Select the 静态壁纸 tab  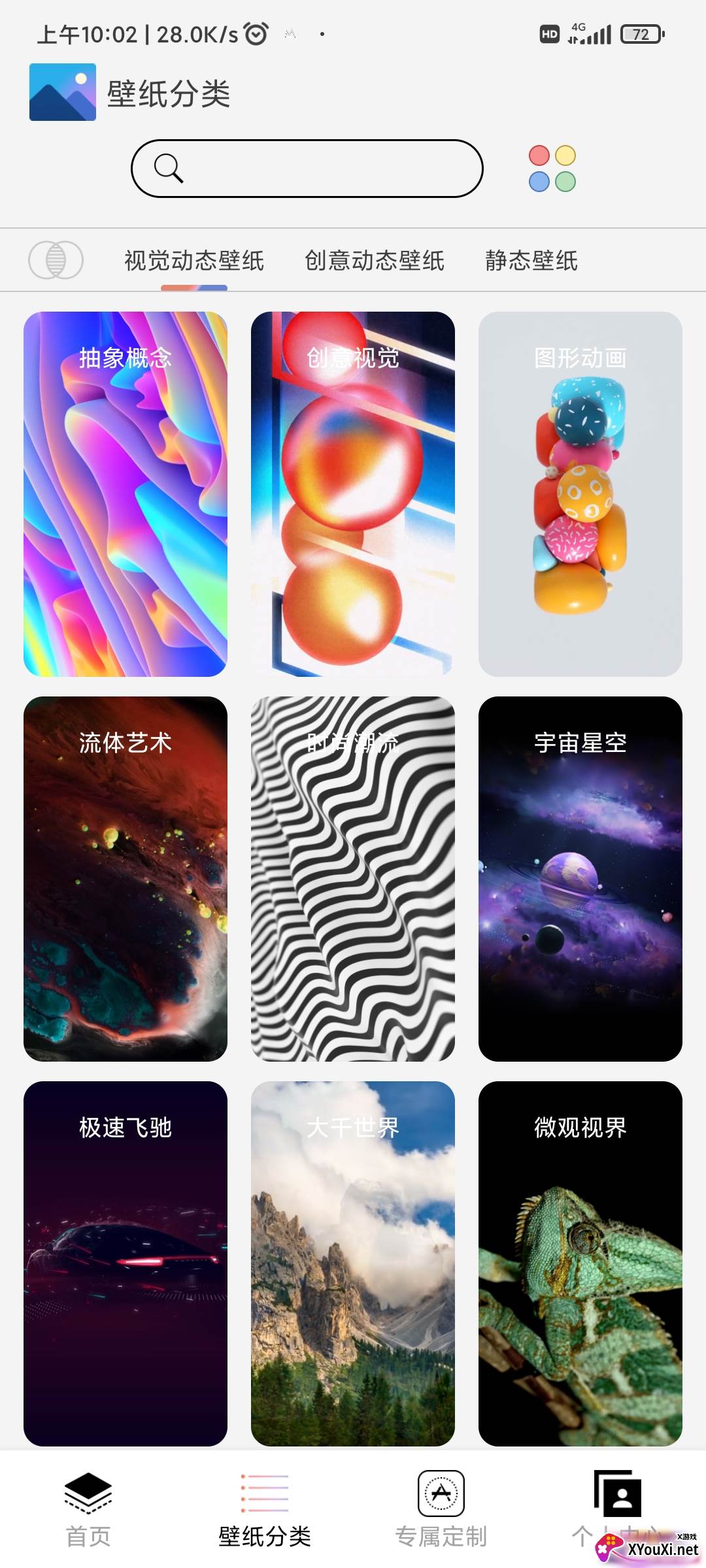point(531,261)
